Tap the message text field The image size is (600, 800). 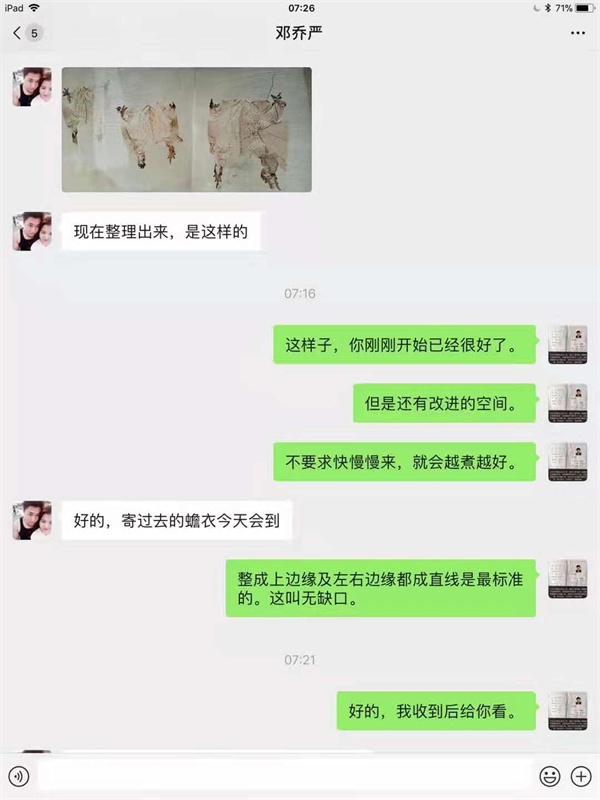click(283, 776)
